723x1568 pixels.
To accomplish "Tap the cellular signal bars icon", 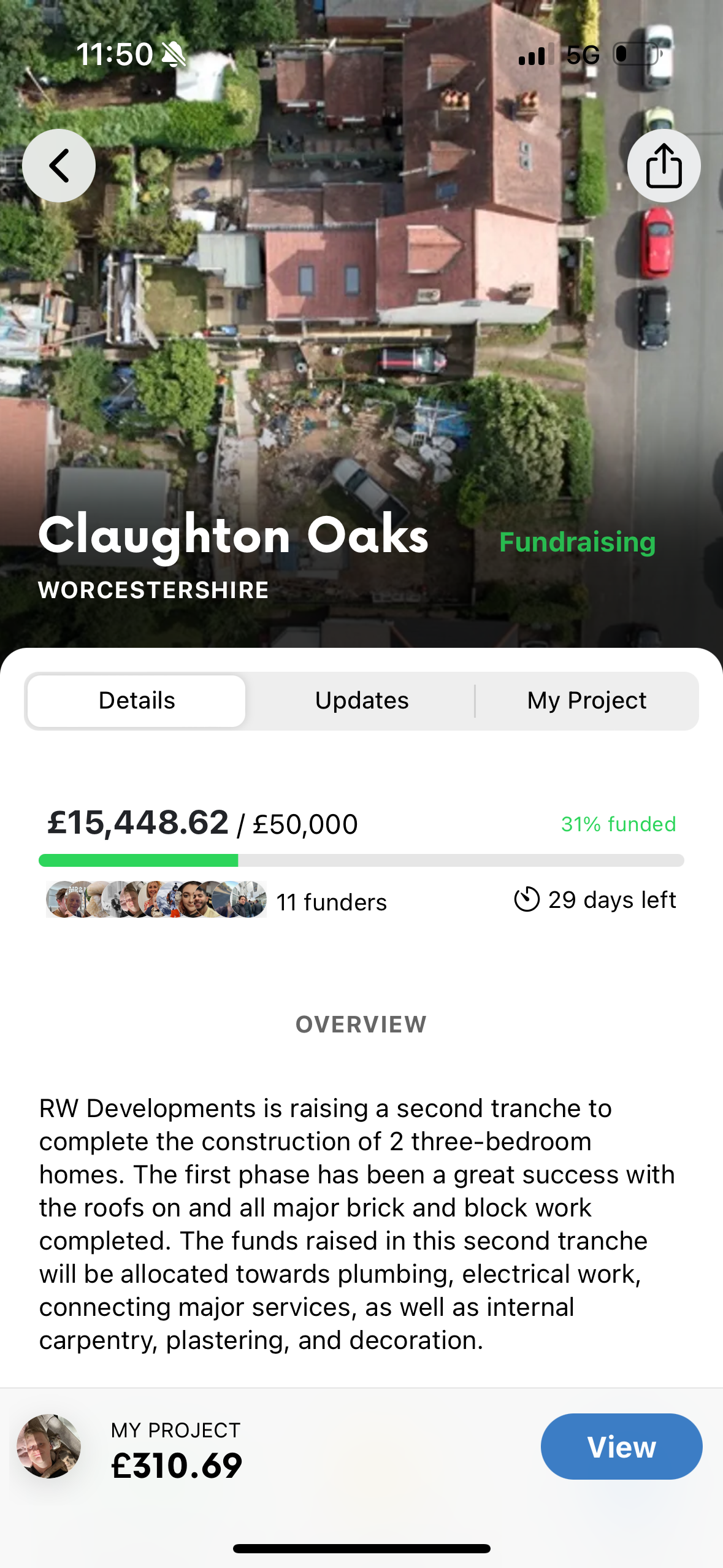I will pyautogui.click(x=536, y=55).
